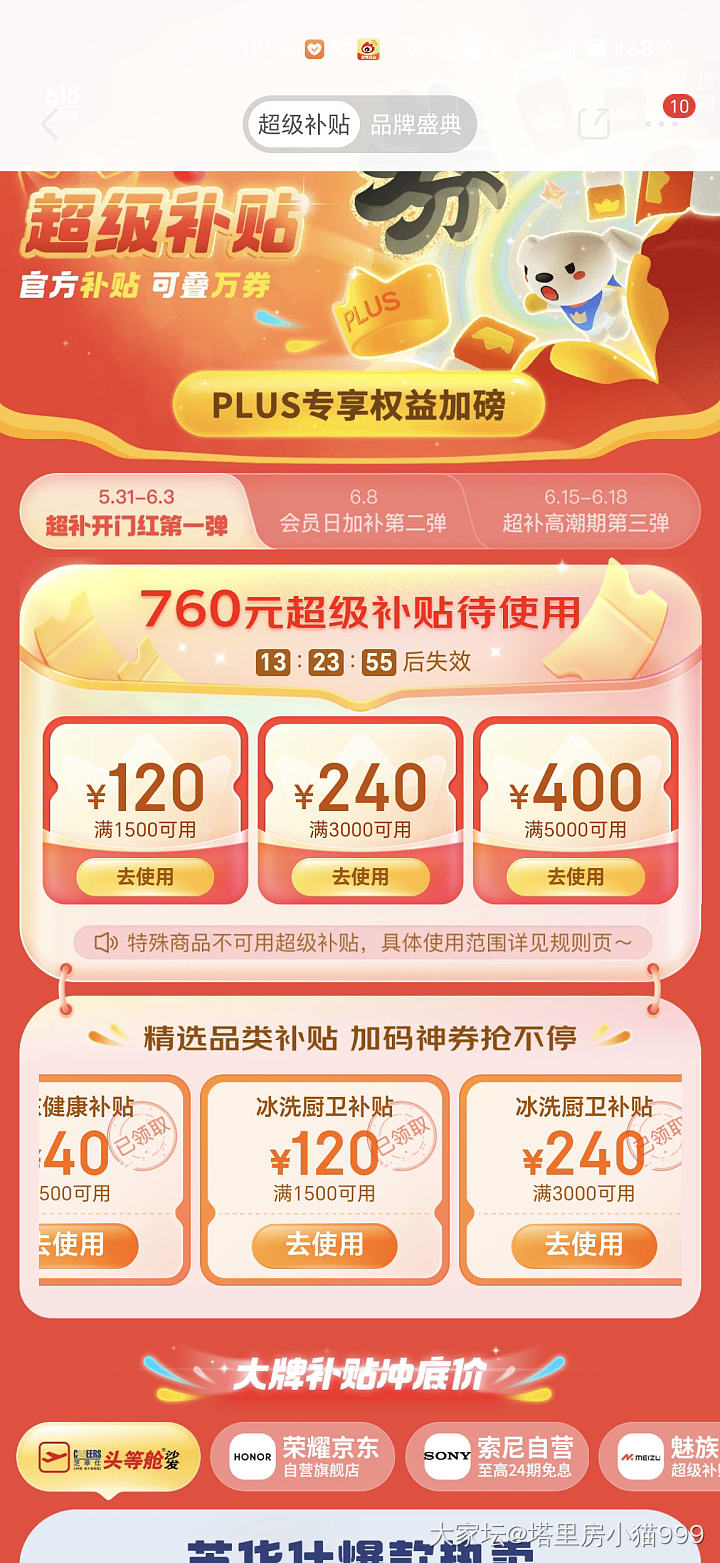
Task: Open 超补高潮期第三弹 for 6.15-6.18
Action: pyautogui.click(x=585, y=512)
